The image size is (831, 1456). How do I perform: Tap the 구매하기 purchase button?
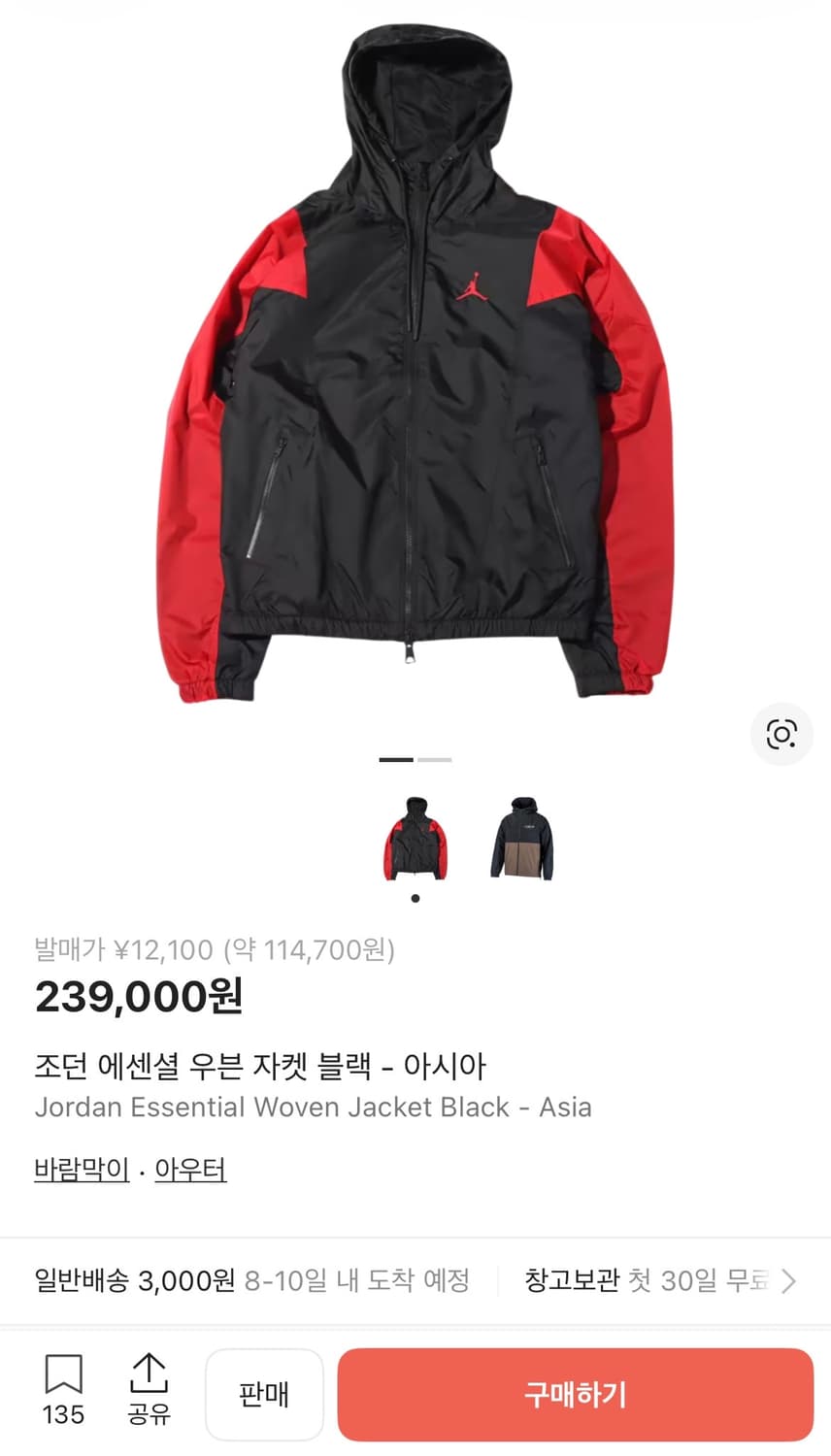575,1395
